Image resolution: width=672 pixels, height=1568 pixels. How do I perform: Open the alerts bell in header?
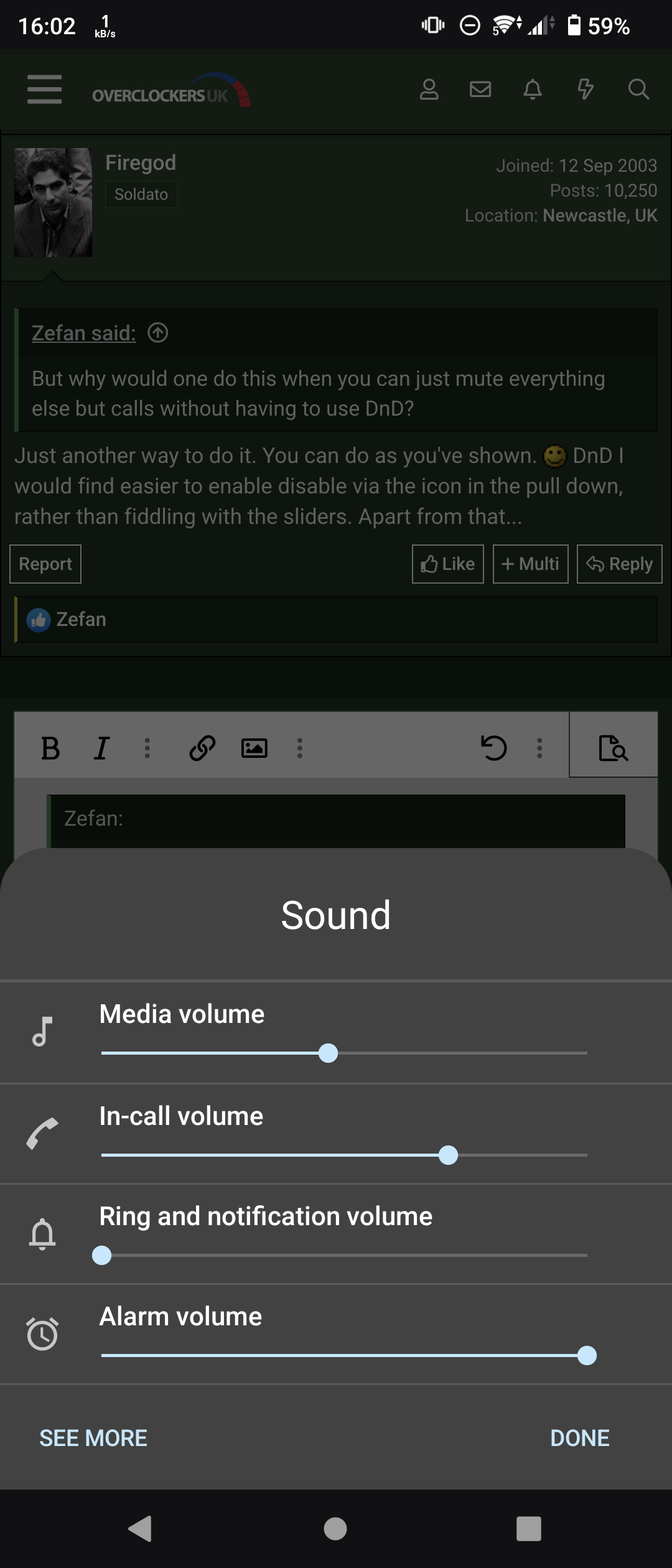[x=532, y=90]
